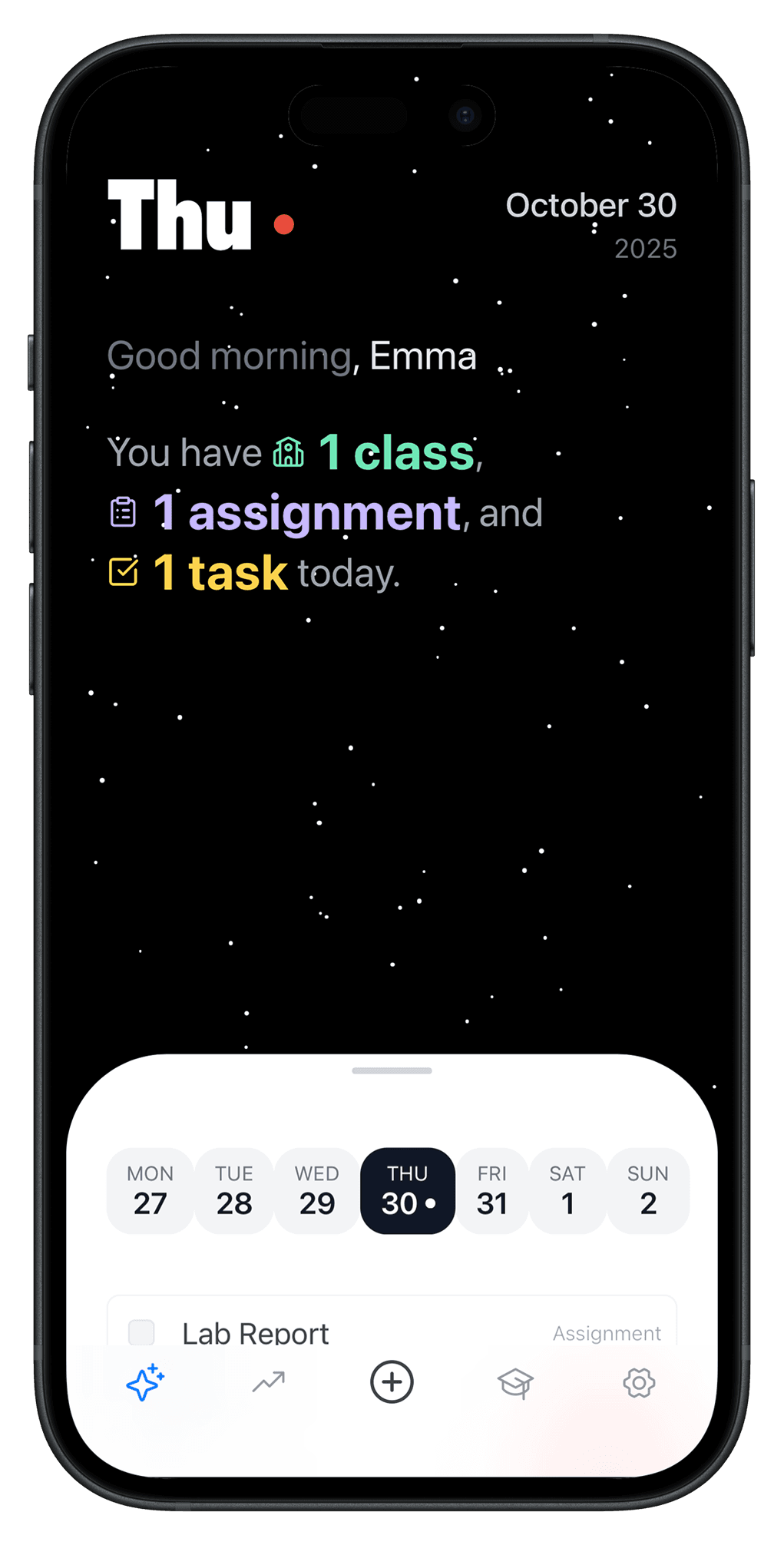The image size is (784, 1545).
Task: Select Thursday 30 in the week strip
Action: pyautogui.click(x=408, y=1190)
